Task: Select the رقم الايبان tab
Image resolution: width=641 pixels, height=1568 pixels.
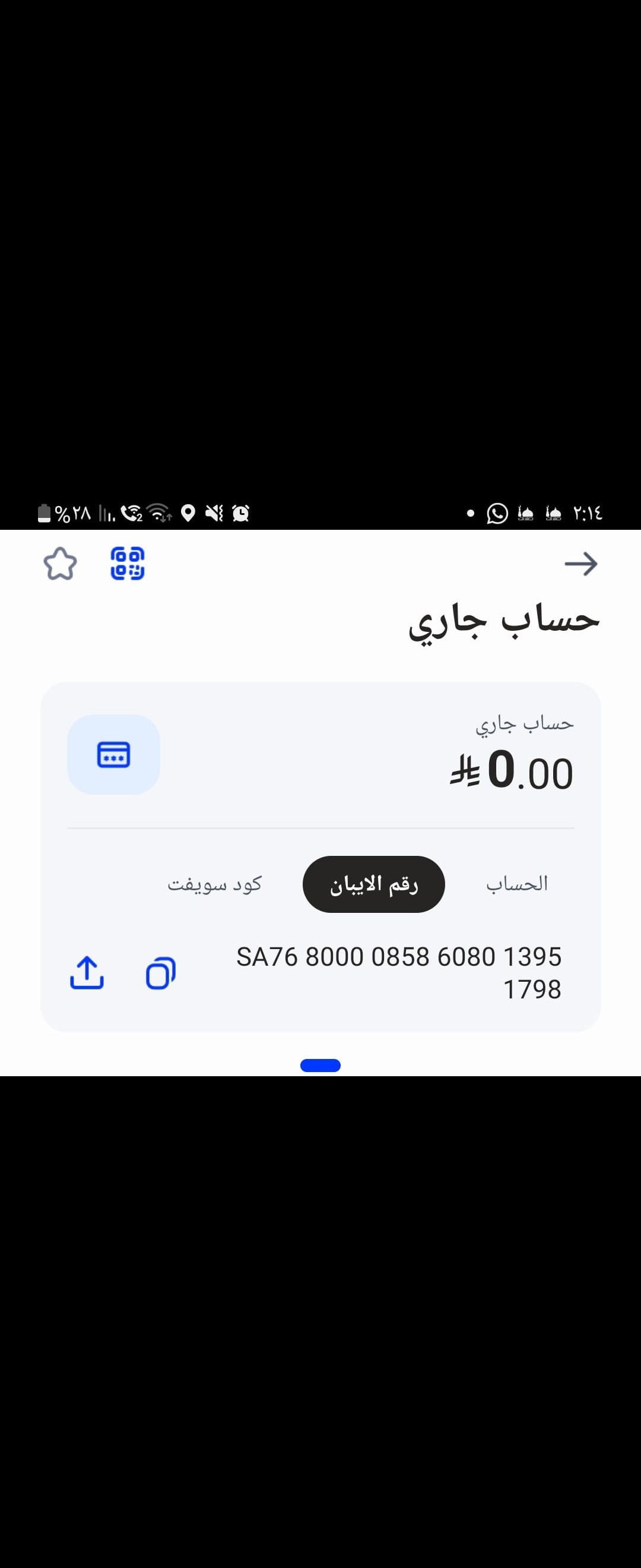Action: (373, 884)
